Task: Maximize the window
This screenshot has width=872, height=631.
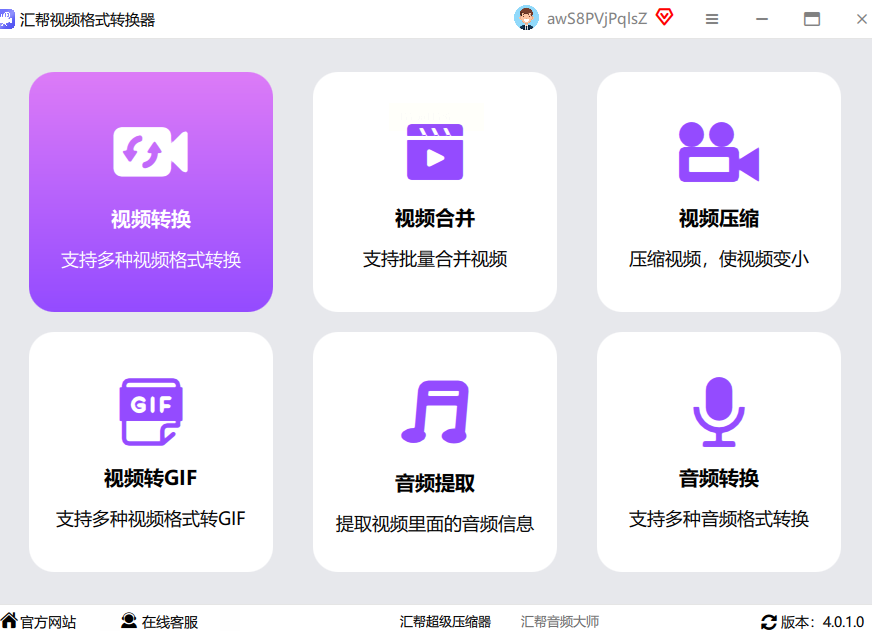Action: coord(812,19)
